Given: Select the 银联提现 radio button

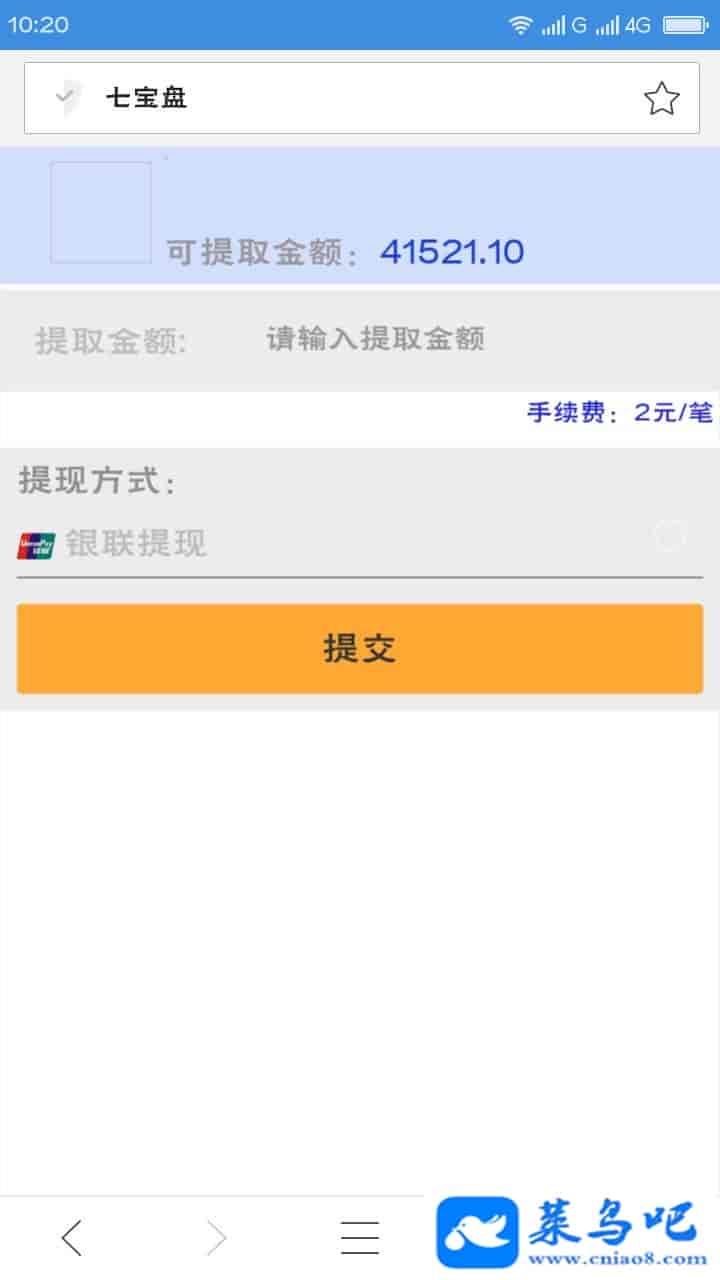Looking at the screenshot, I should point(669,536).
